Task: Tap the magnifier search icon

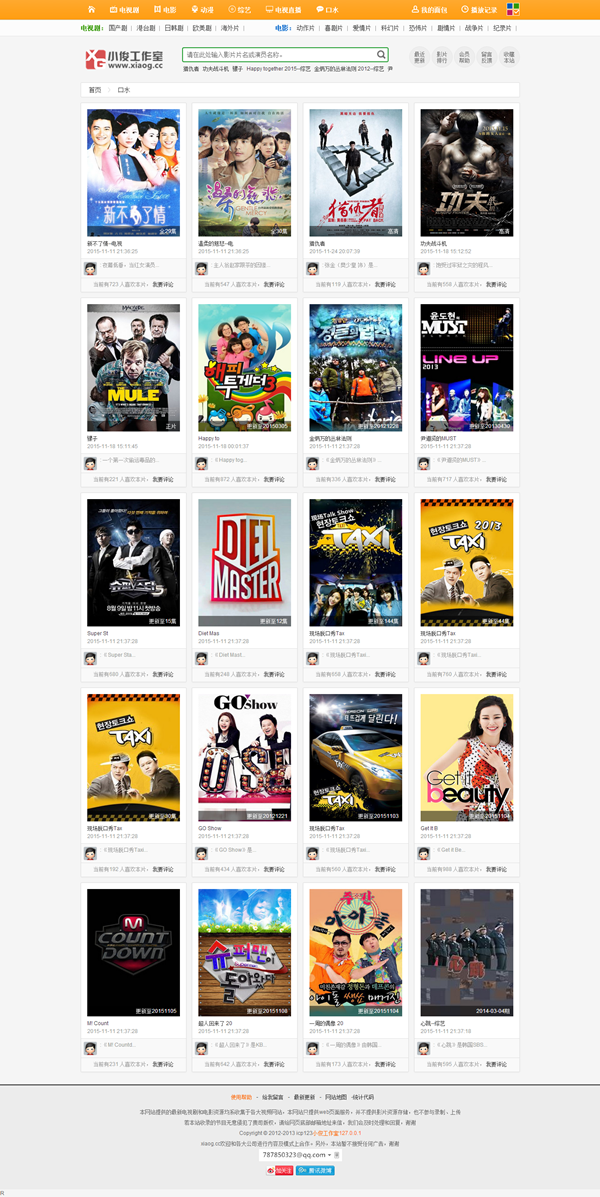Action: 381,55
